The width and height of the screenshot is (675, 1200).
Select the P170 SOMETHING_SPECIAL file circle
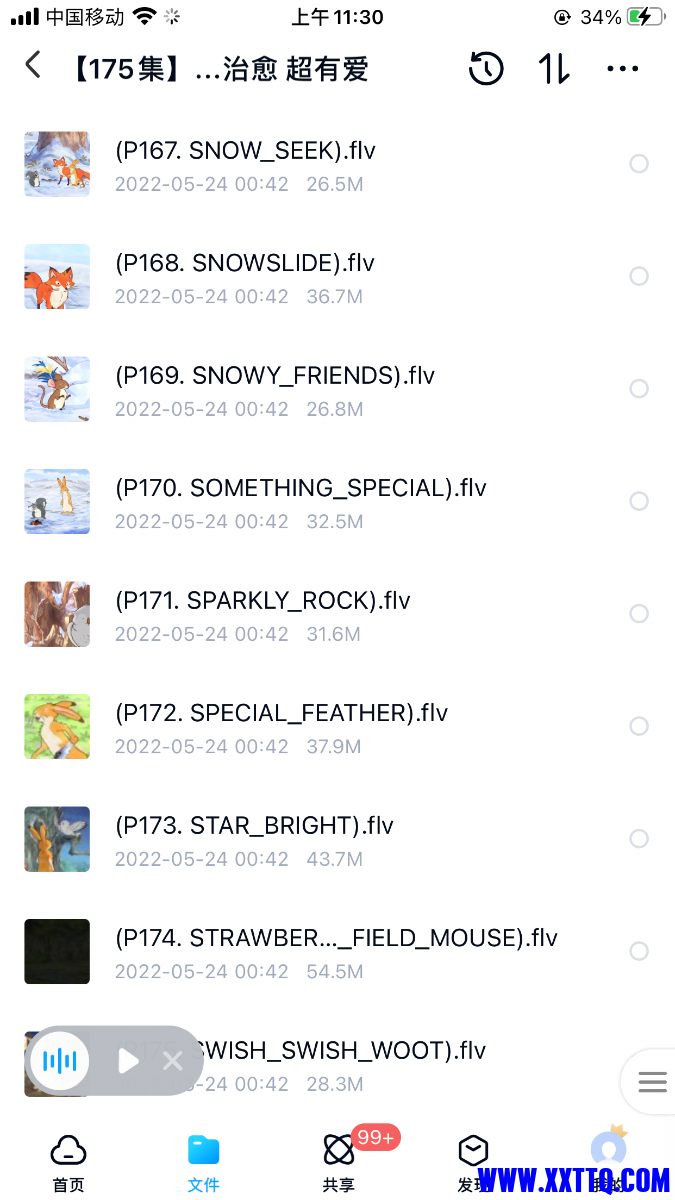click(639, 501)
